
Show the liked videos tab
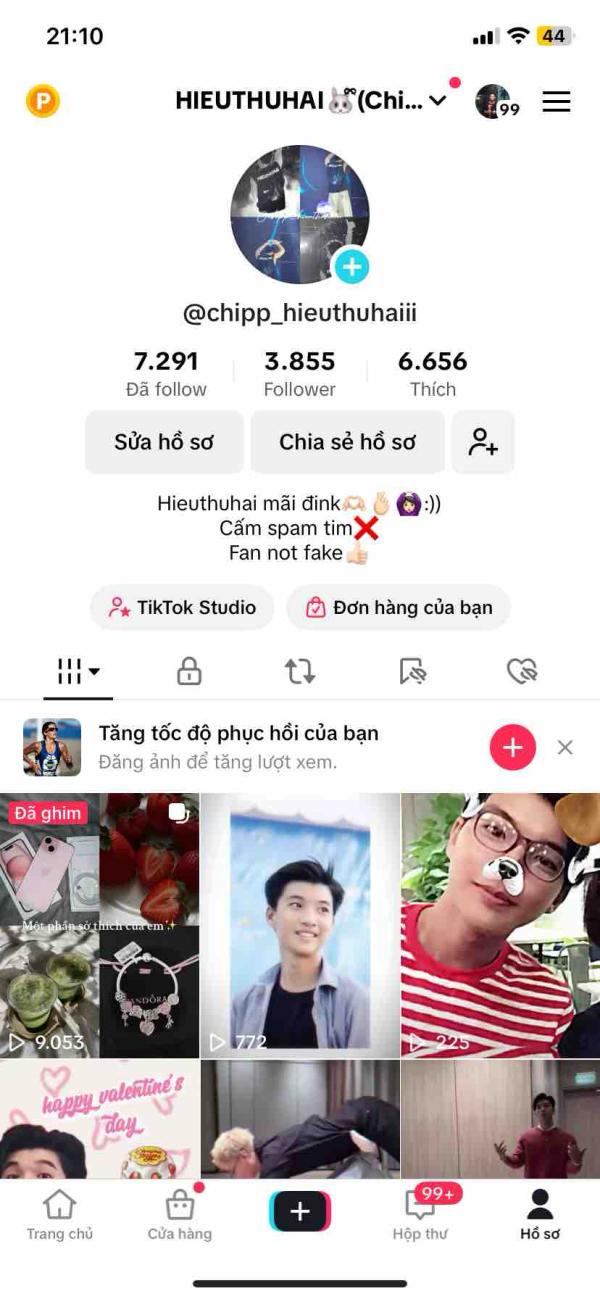point(522,672)
